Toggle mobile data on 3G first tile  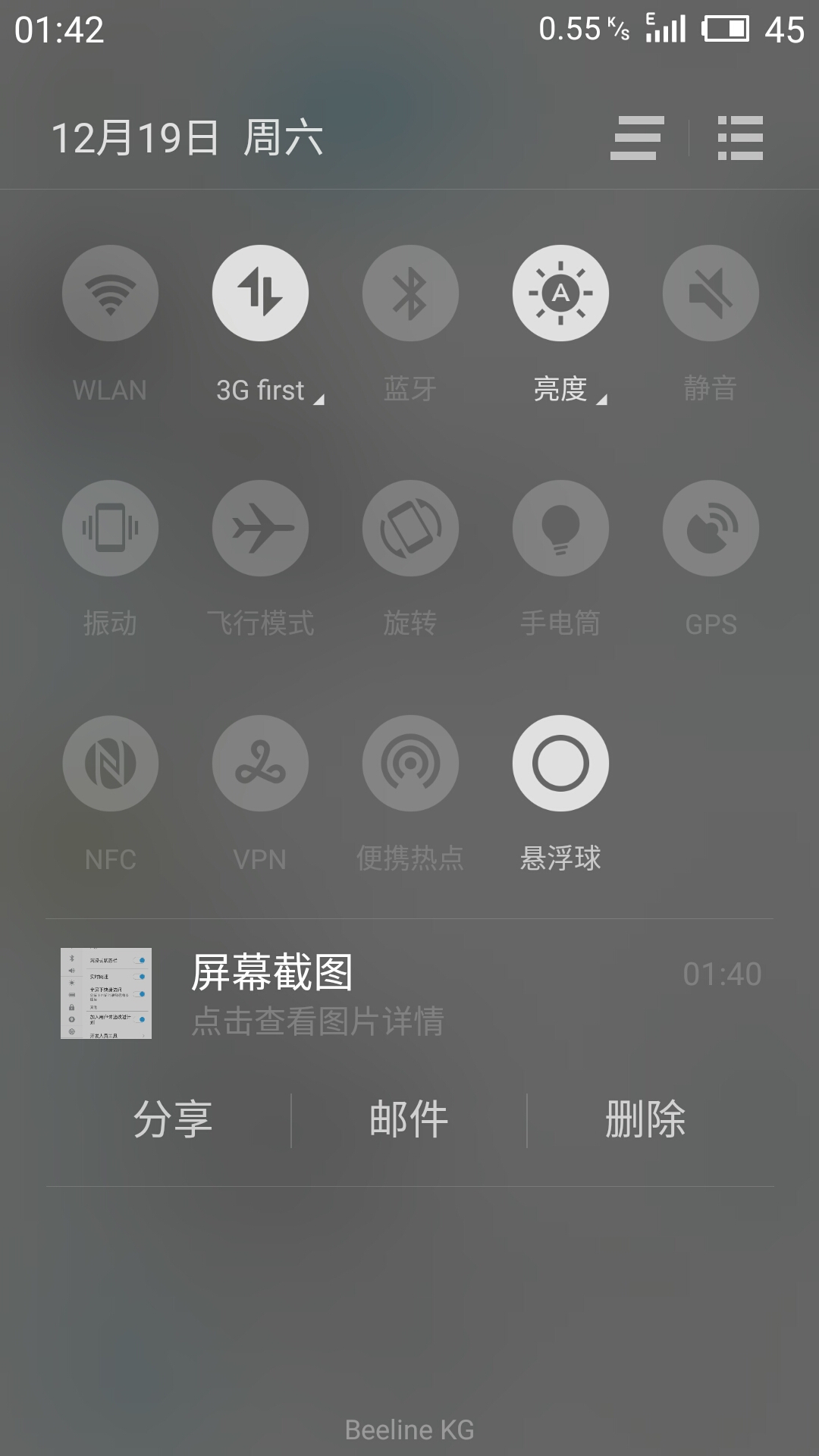[260, 293]
